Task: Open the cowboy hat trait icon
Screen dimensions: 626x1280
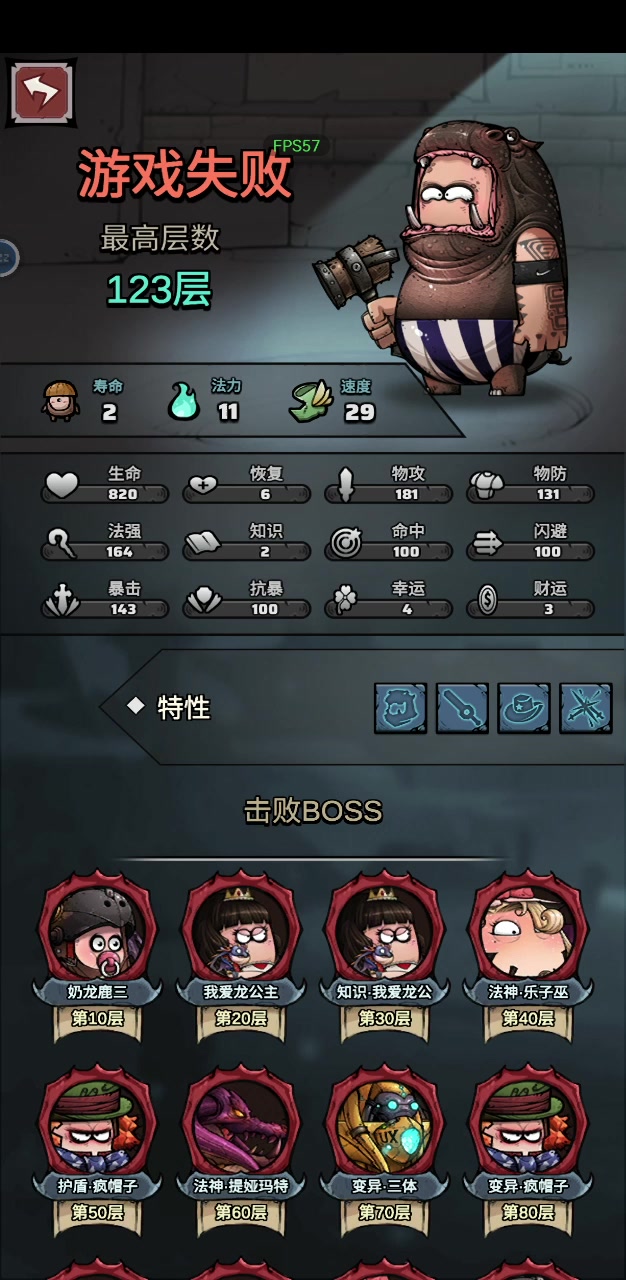Action: tap(524, 708)
